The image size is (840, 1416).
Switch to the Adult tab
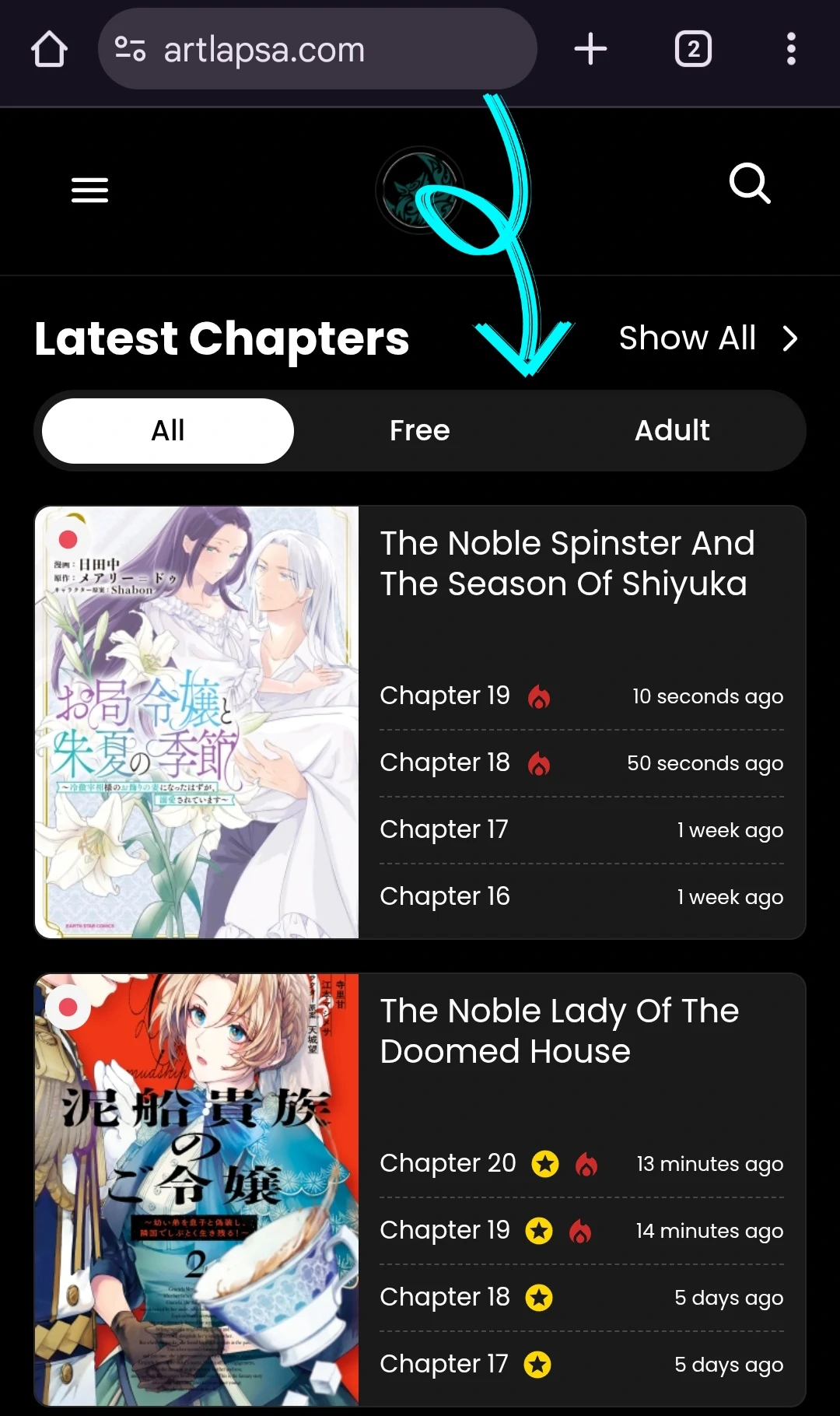pos(672,430)
